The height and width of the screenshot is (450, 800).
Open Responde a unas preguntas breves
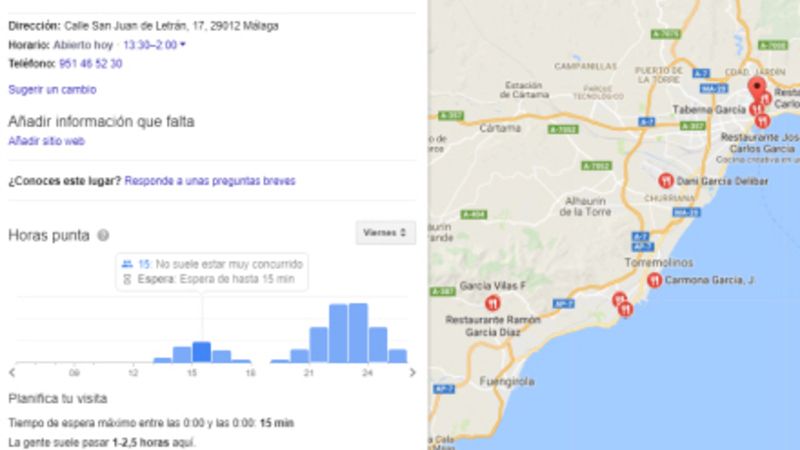pyautogui.click(x=210, y=181)
